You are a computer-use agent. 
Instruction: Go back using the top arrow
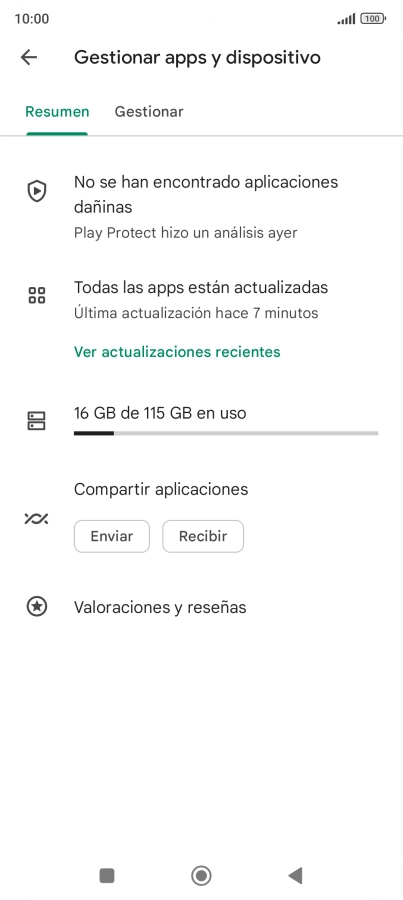point(29,57)
